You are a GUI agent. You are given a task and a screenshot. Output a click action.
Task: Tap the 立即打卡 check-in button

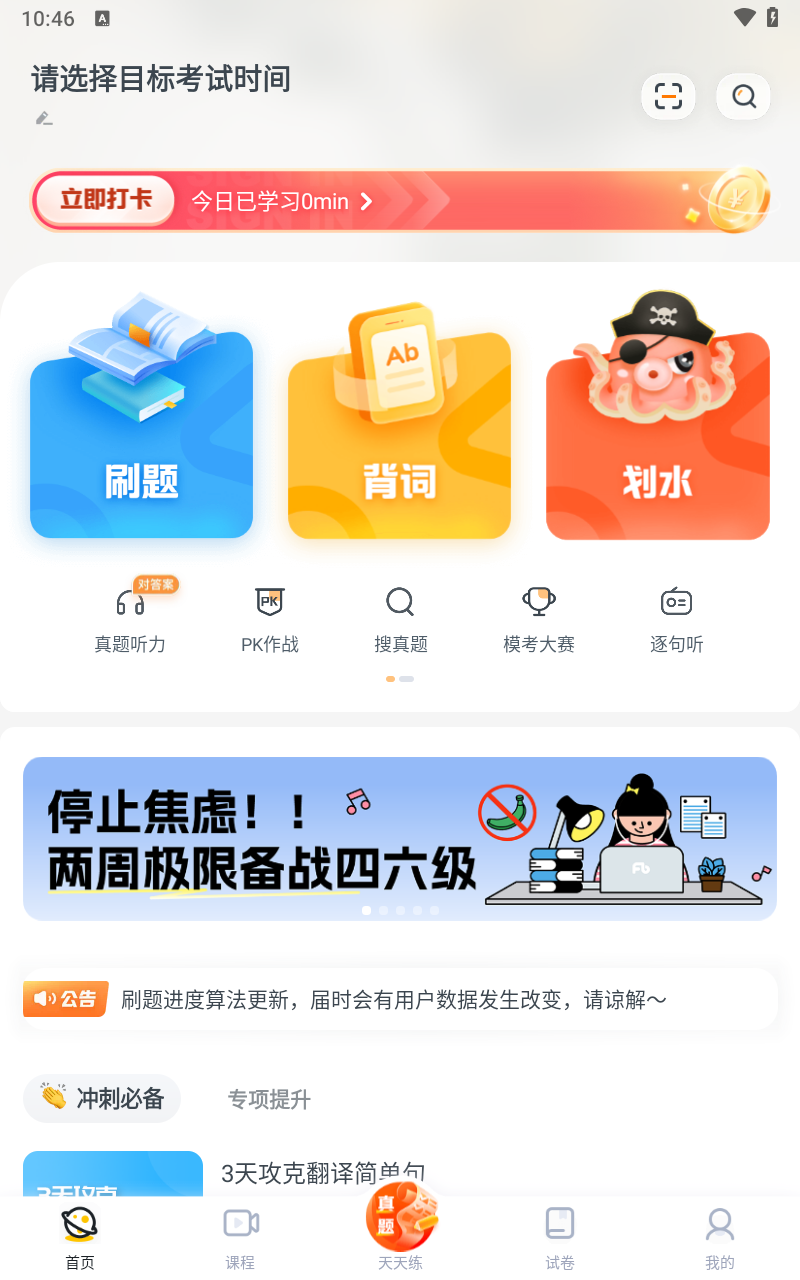coord(105,200)
